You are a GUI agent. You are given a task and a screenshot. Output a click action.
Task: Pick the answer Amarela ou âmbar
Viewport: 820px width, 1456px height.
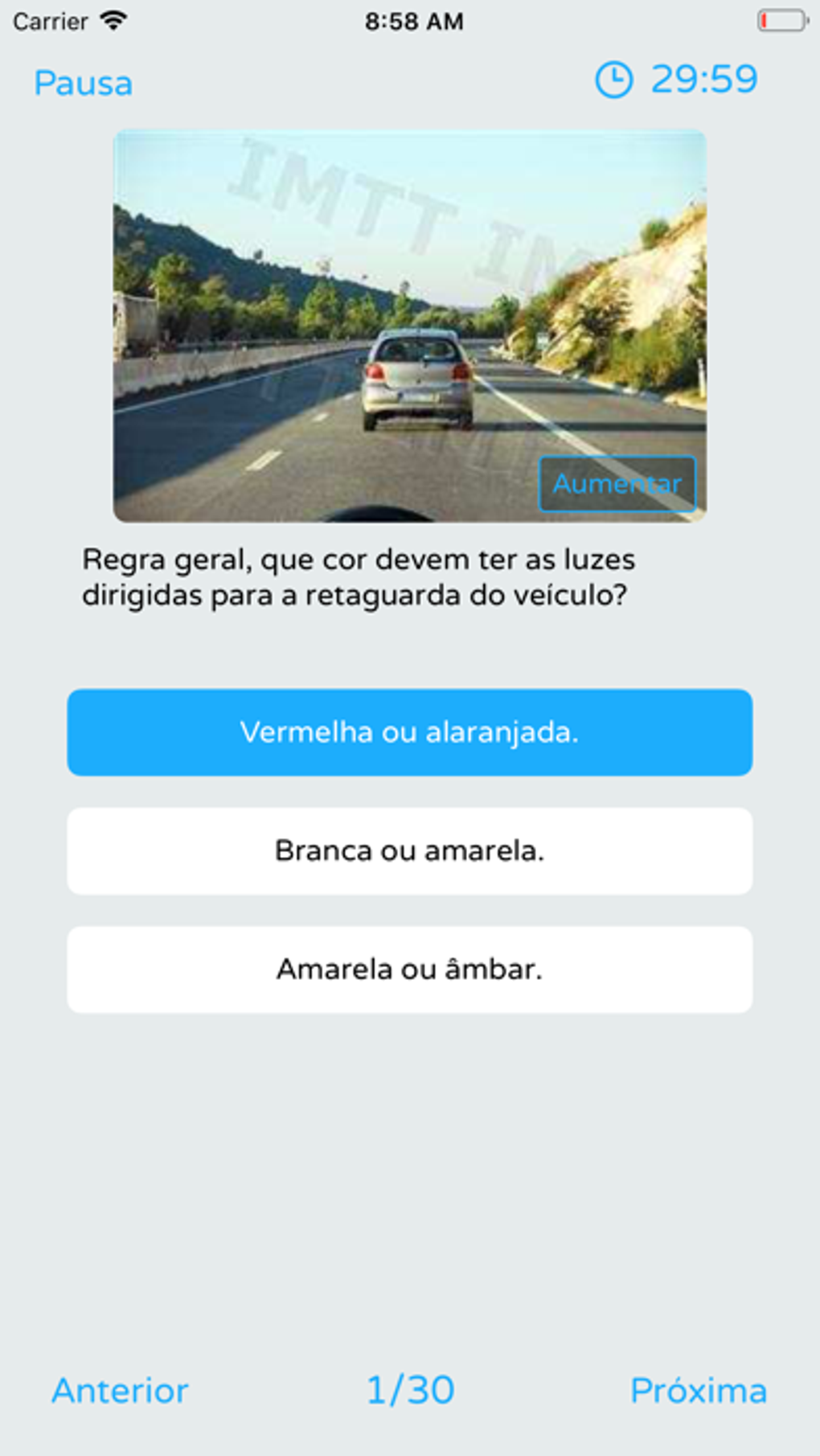tap(409, 969)
